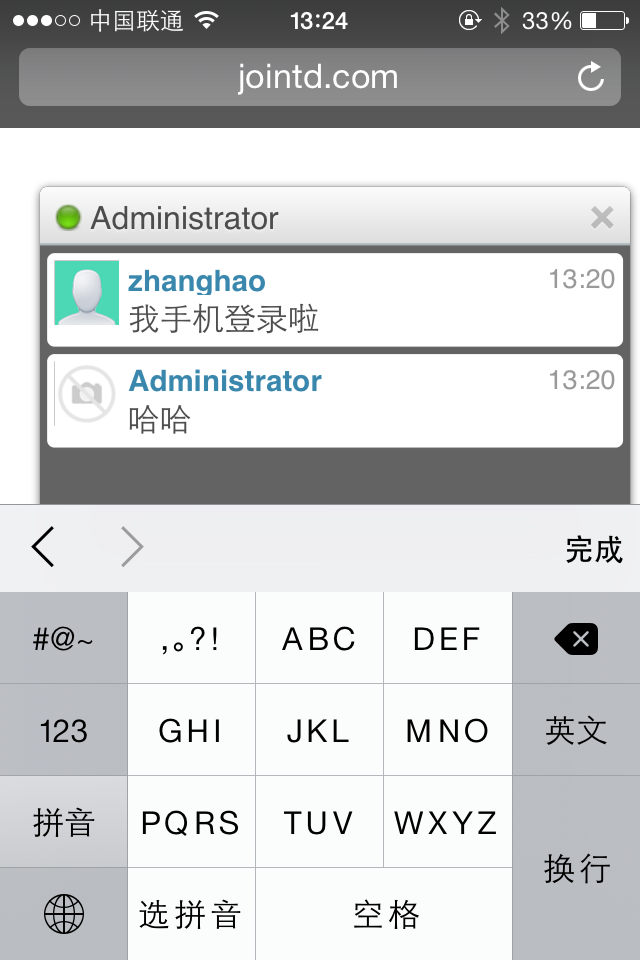Tap the 空格 space key
The width and height of the screenshot is (640, 960).
point(385,914)
